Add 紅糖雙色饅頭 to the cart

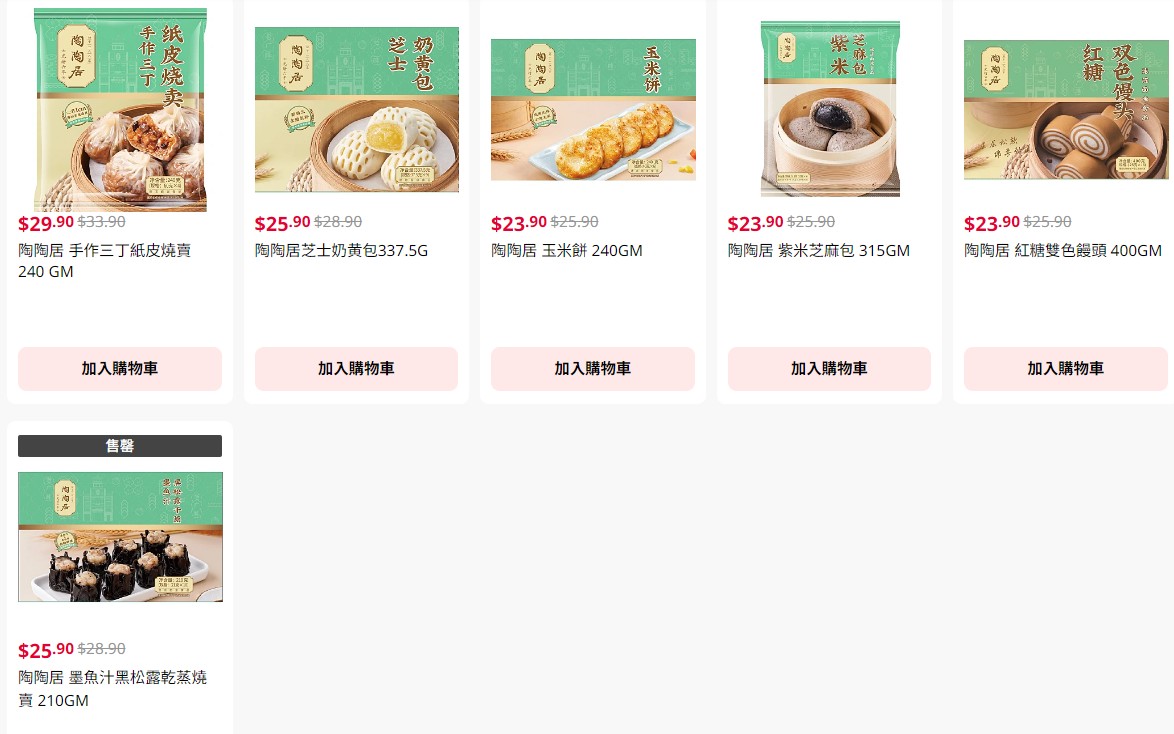pos(1065,369)
